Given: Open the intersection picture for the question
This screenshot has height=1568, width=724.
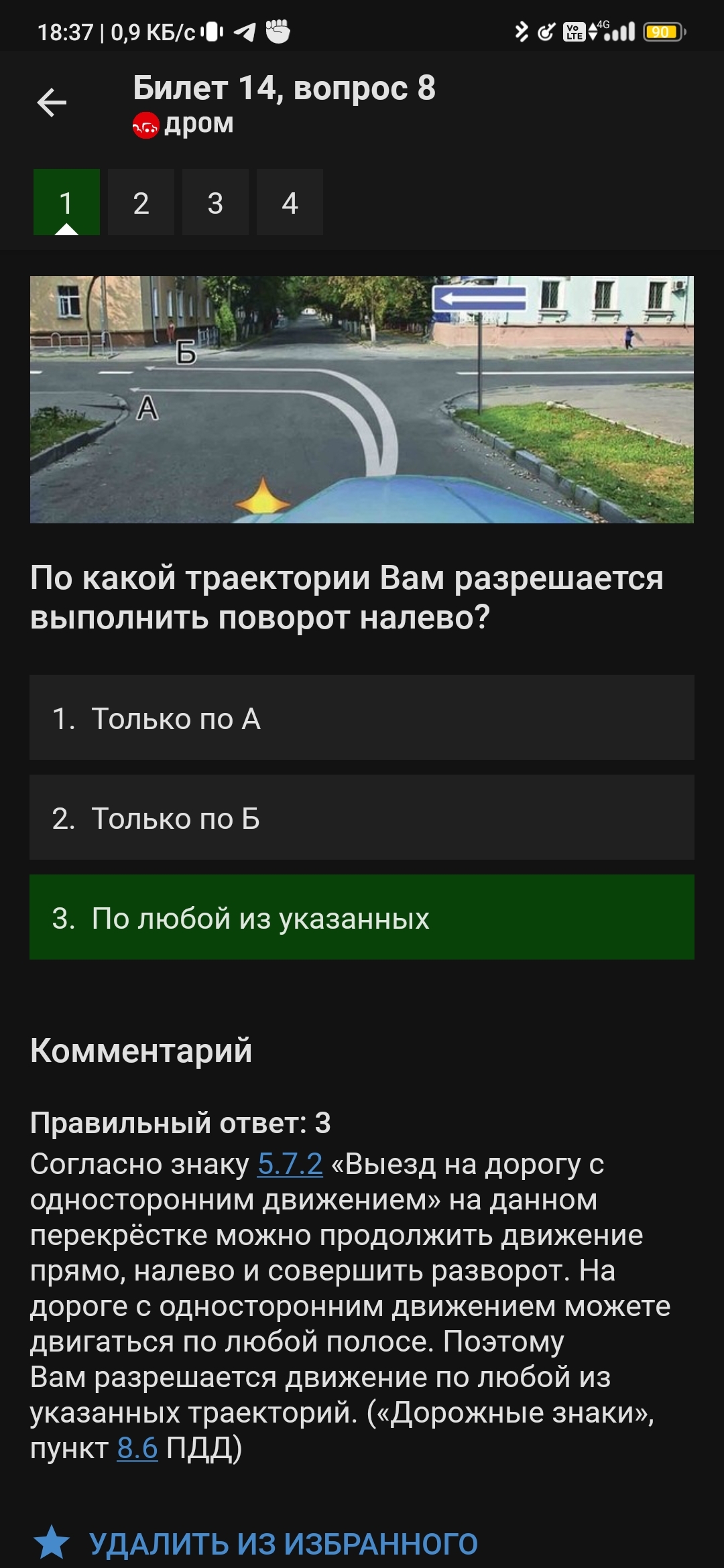Looking at the screenshot, I should [x=362, y=399].
